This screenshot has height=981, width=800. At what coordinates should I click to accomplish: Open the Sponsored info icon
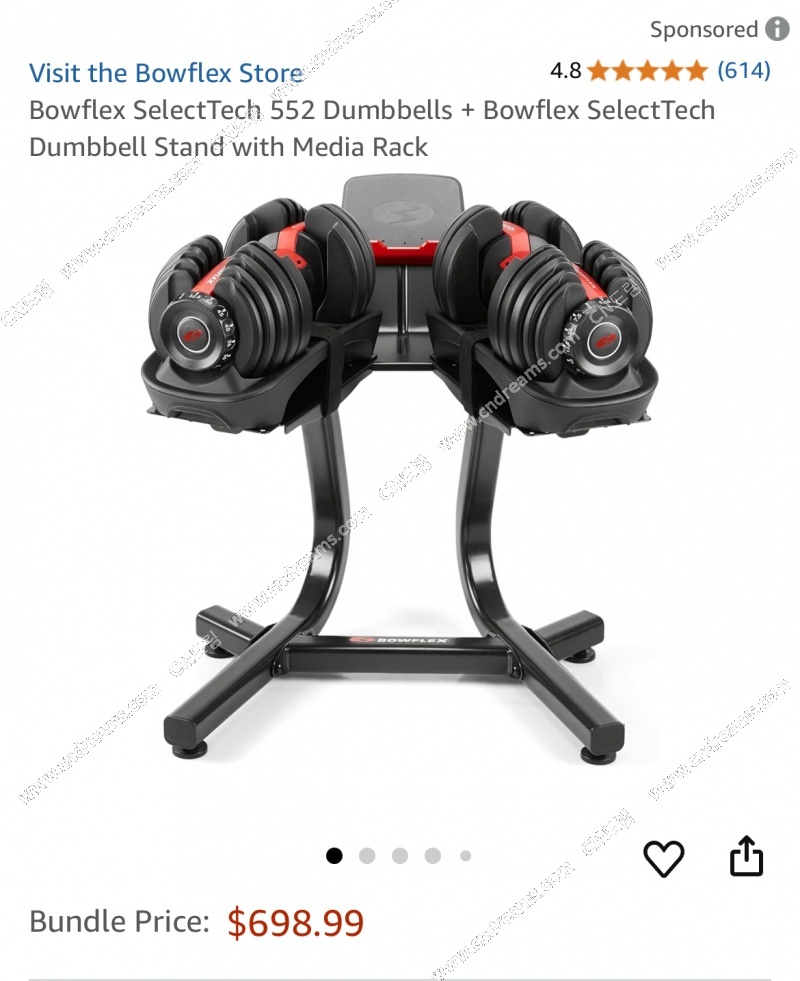777,29
